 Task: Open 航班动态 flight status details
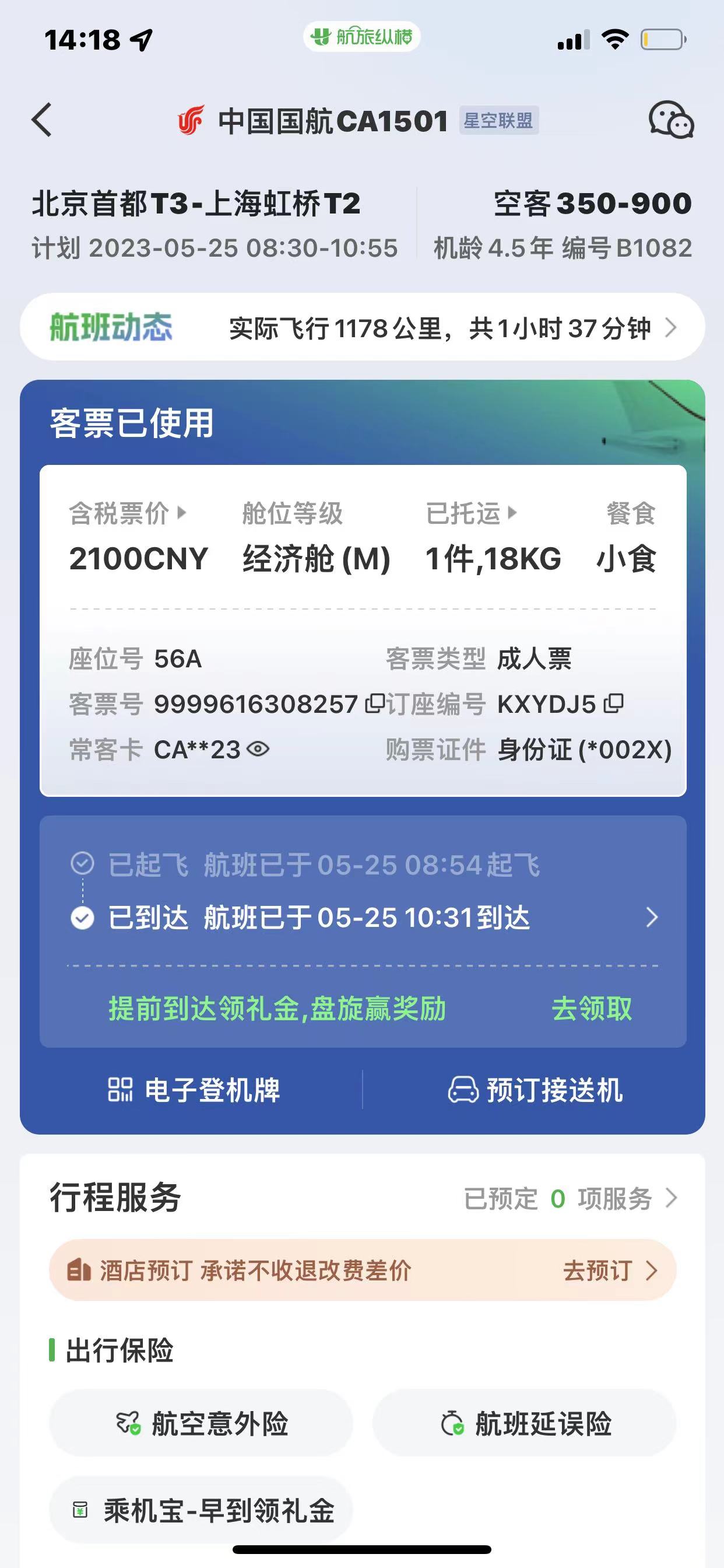(x=362, y=328)
